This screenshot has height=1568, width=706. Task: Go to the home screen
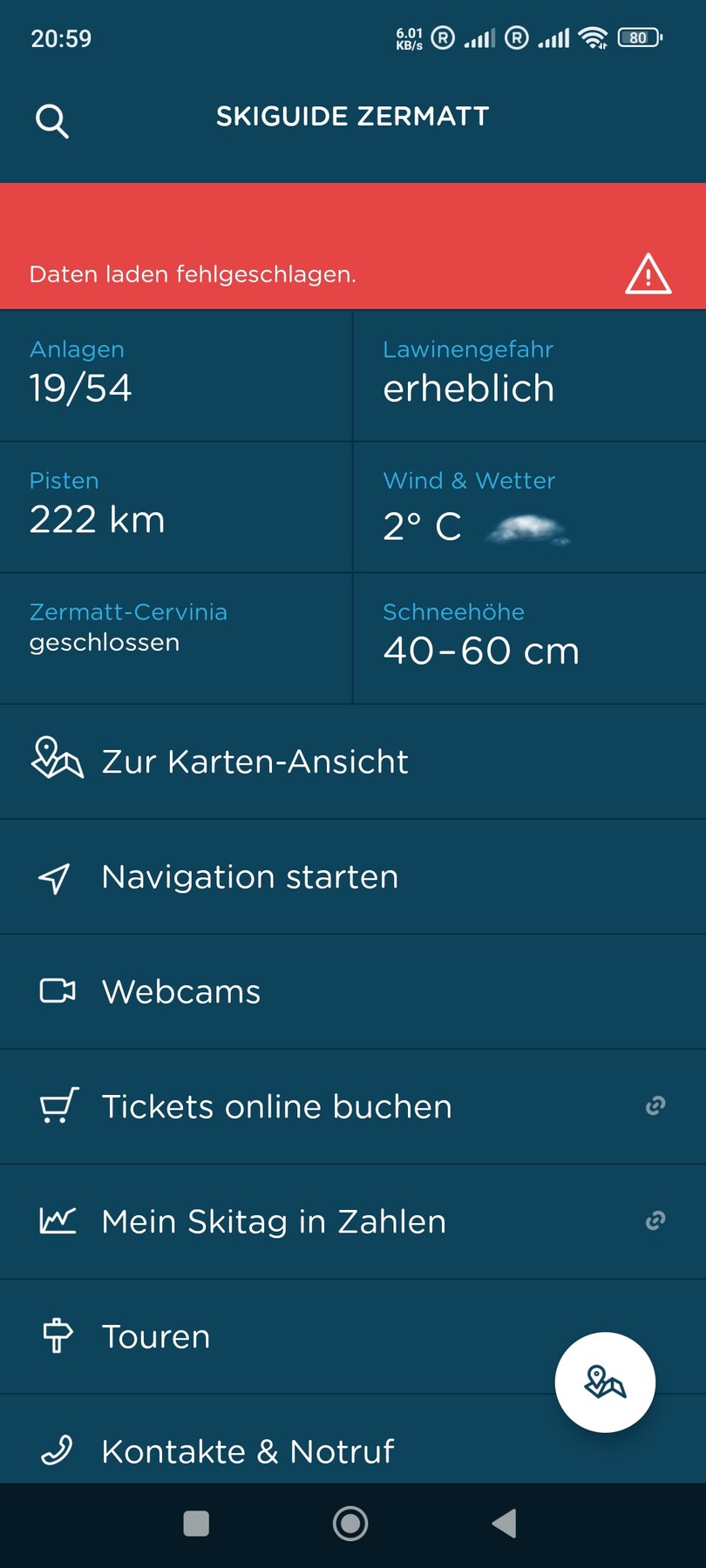pyautogui.click(x=350, y=1524)
